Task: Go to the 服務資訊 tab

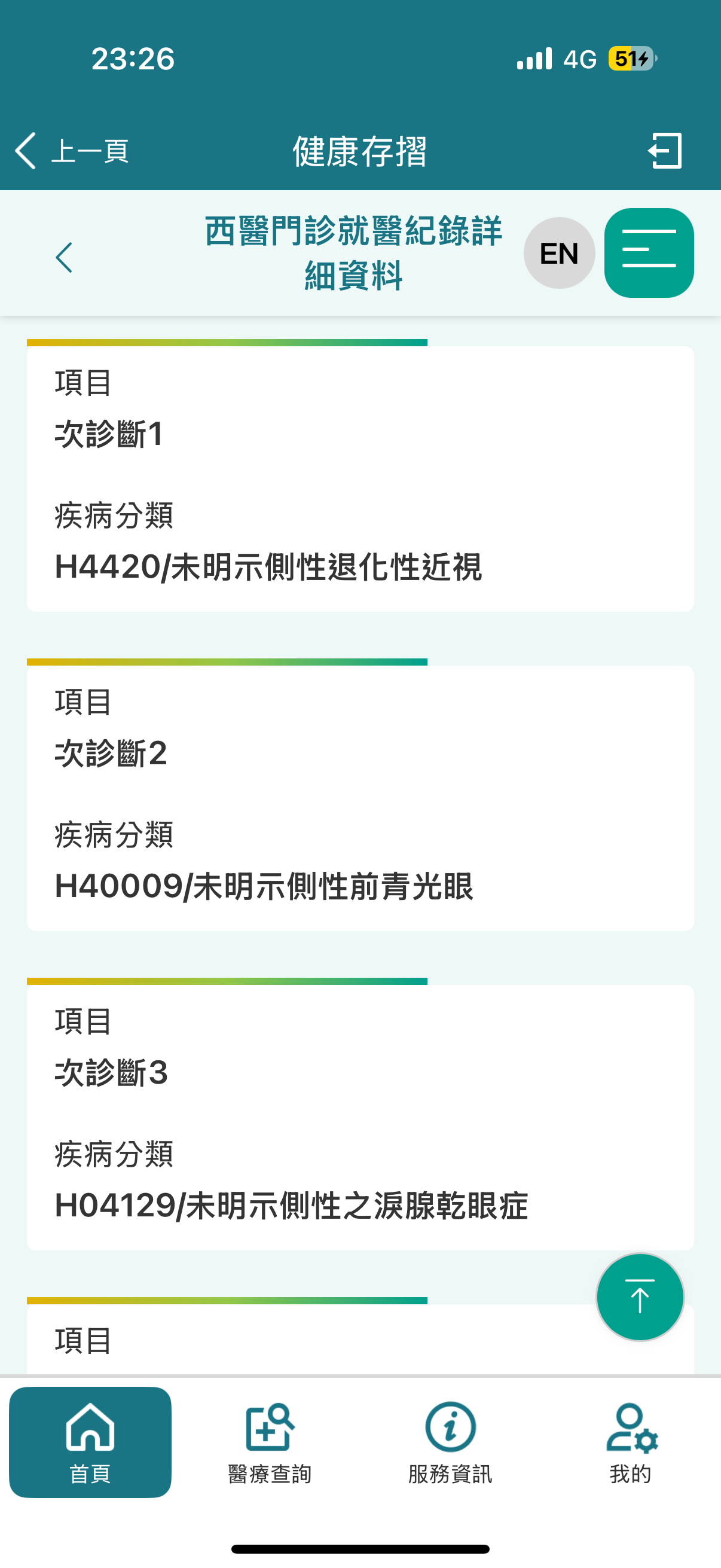Action: pos(450,1442)
